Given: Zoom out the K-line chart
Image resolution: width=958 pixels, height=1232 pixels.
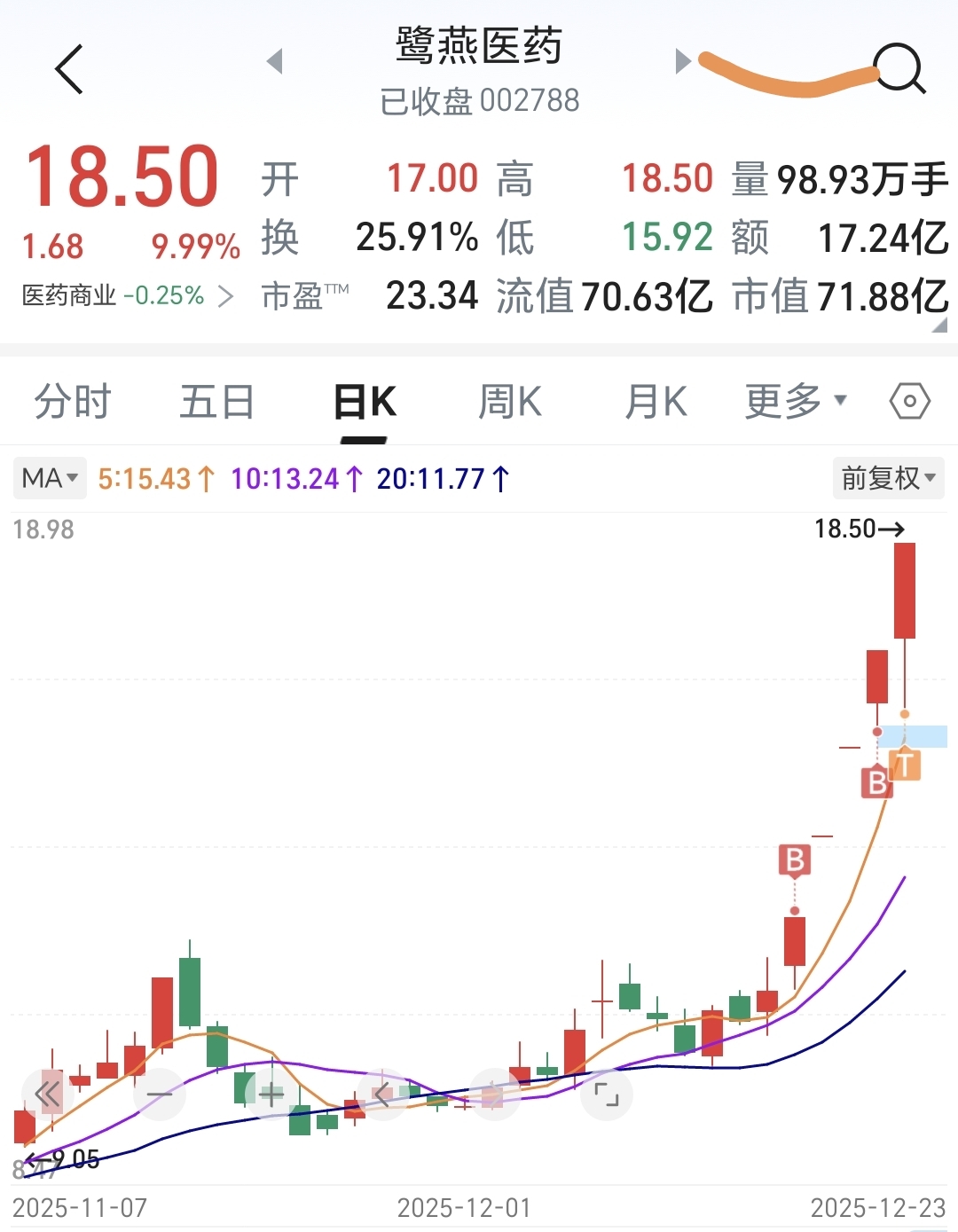Looking at the screenshot, I should tap(160, 1095).
